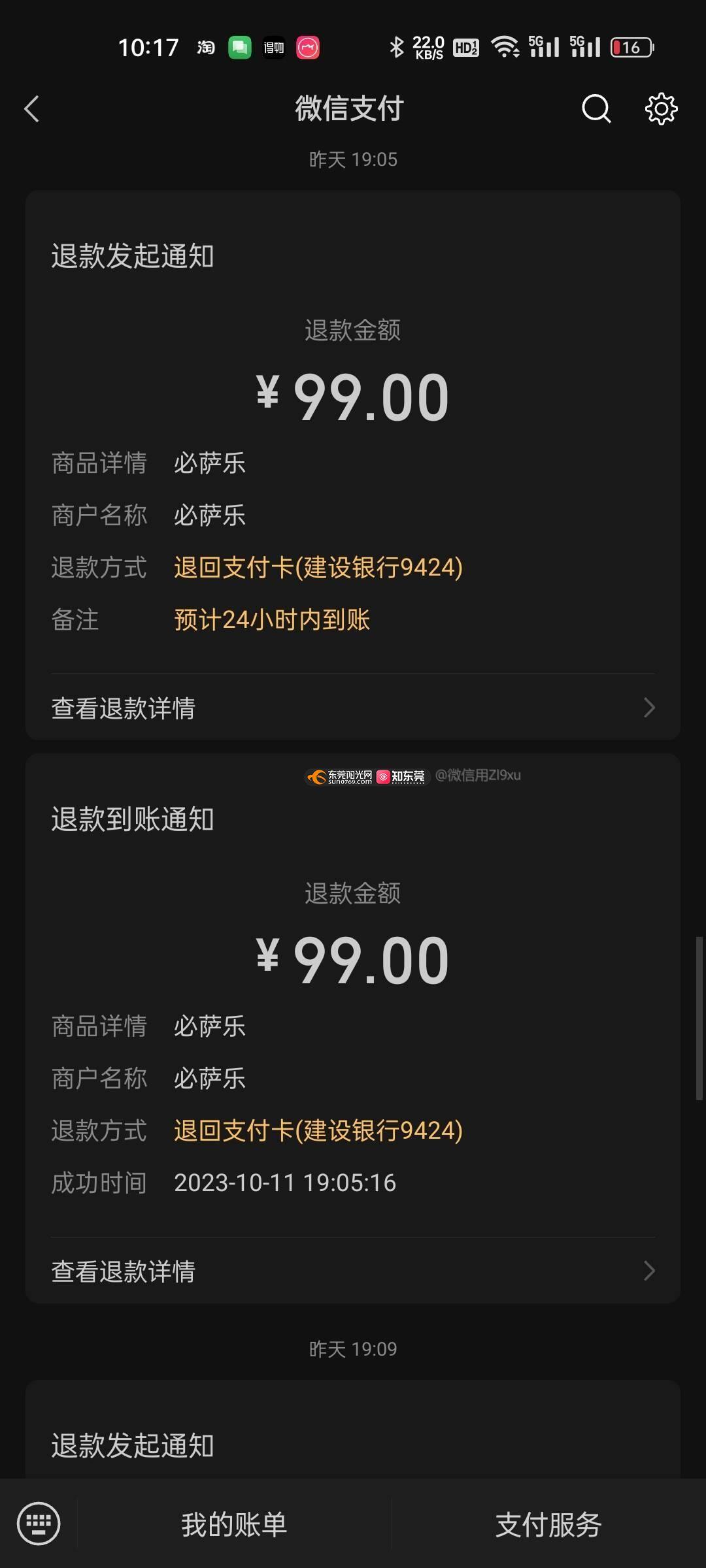The height and width of the screenshot is (1568, 706).
Task: Open search in WeChat Pay
Action: coord(596,108)
